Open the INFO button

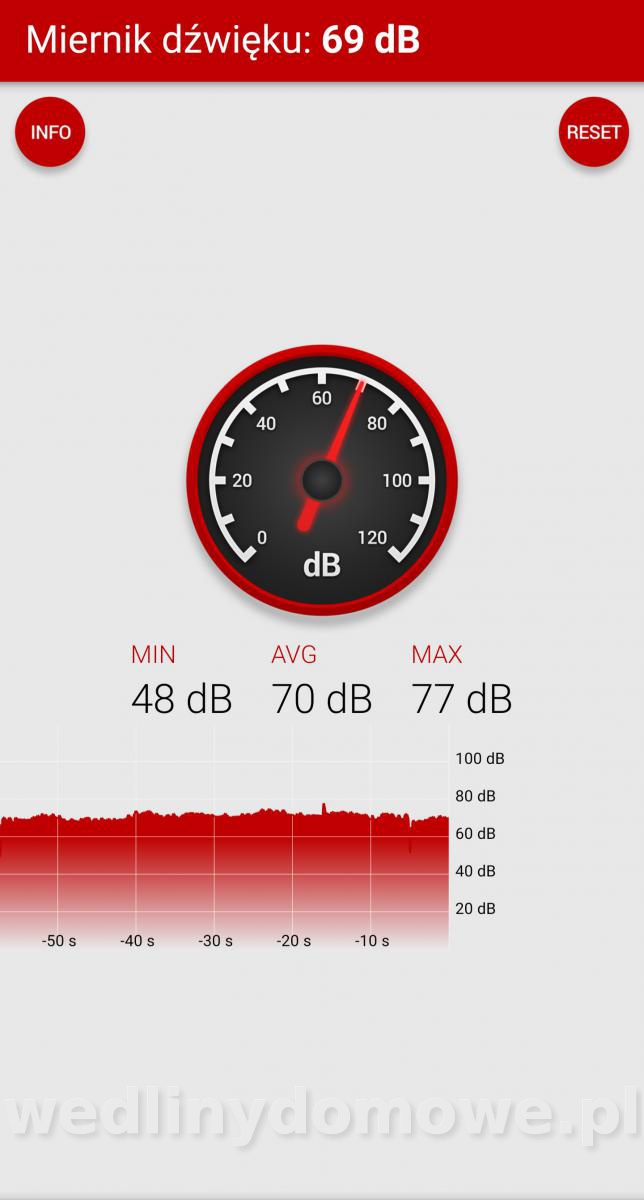pos(50,132)
